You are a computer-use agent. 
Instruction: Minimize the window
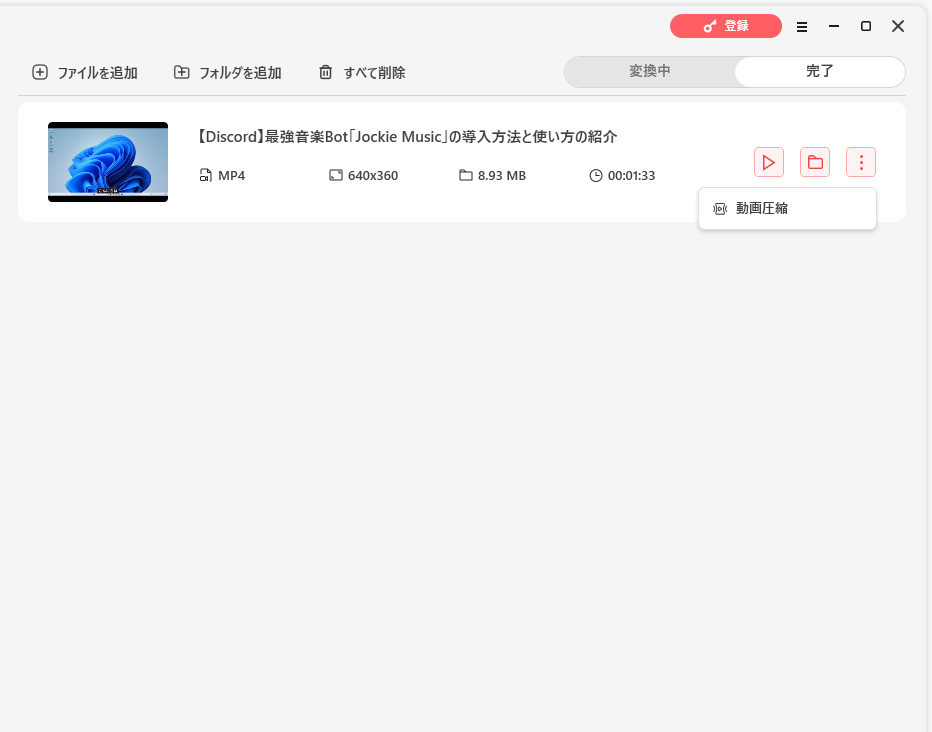(834, 26)
